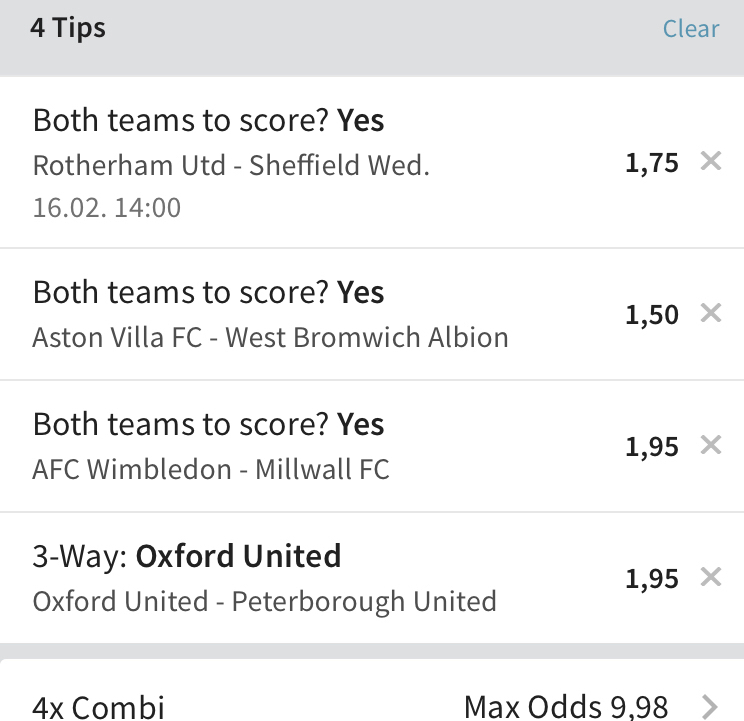Remove the Aston Villa - West Bromwich tip

point(711,313)
